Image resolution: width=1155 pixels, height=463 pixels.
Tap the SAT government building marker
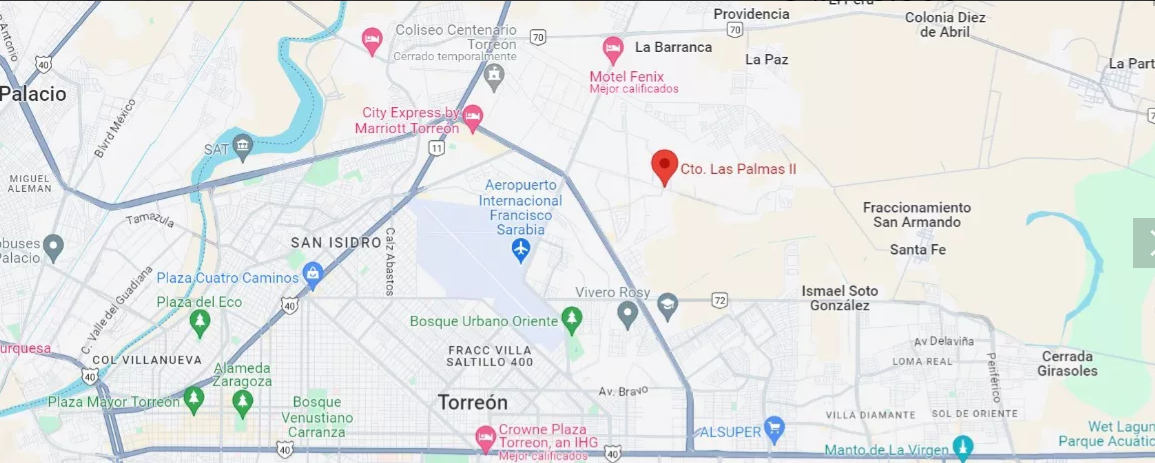(x=242, y=147)
